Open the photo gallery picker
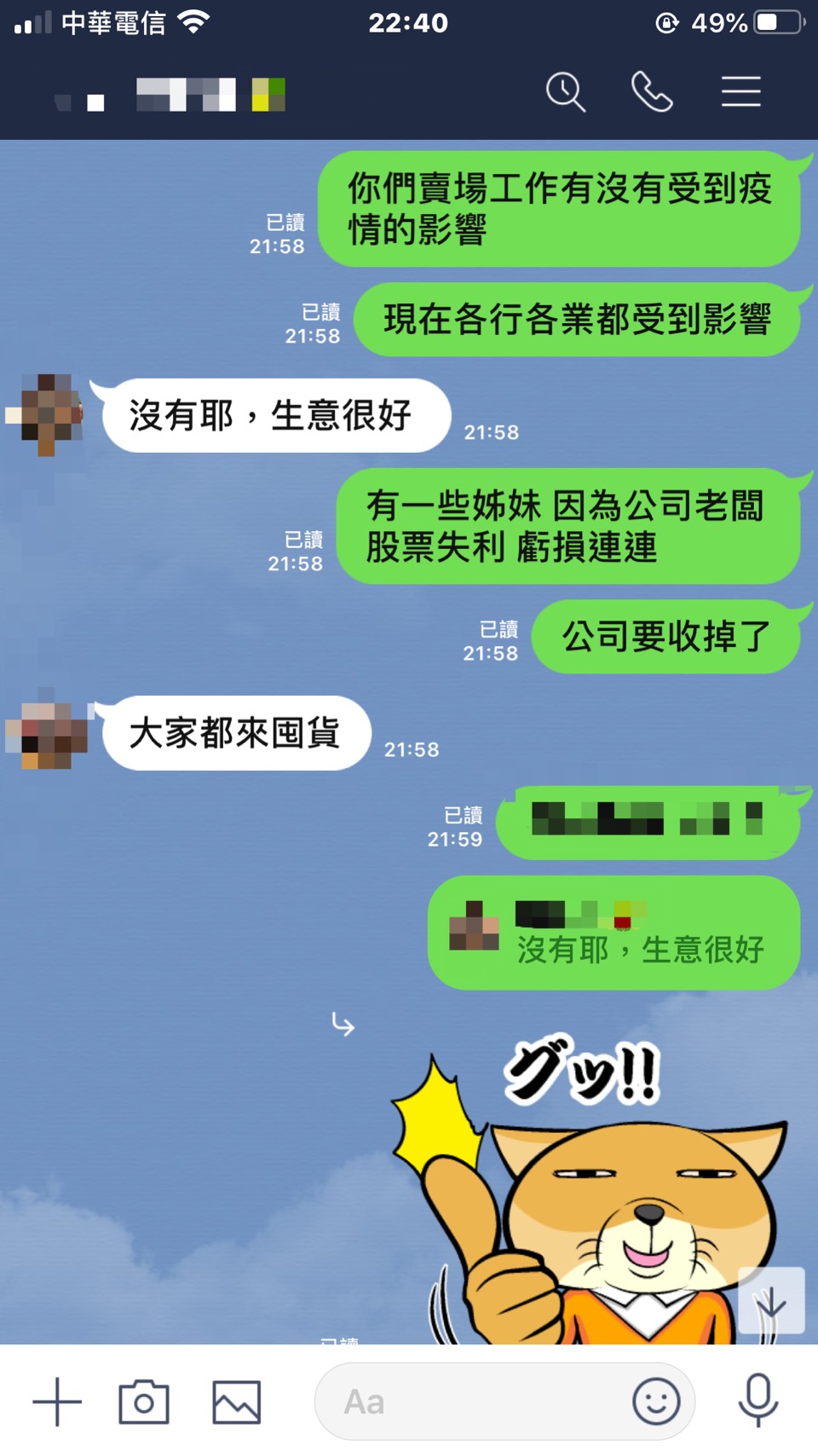818x1456 pixels. point(236,1401)
